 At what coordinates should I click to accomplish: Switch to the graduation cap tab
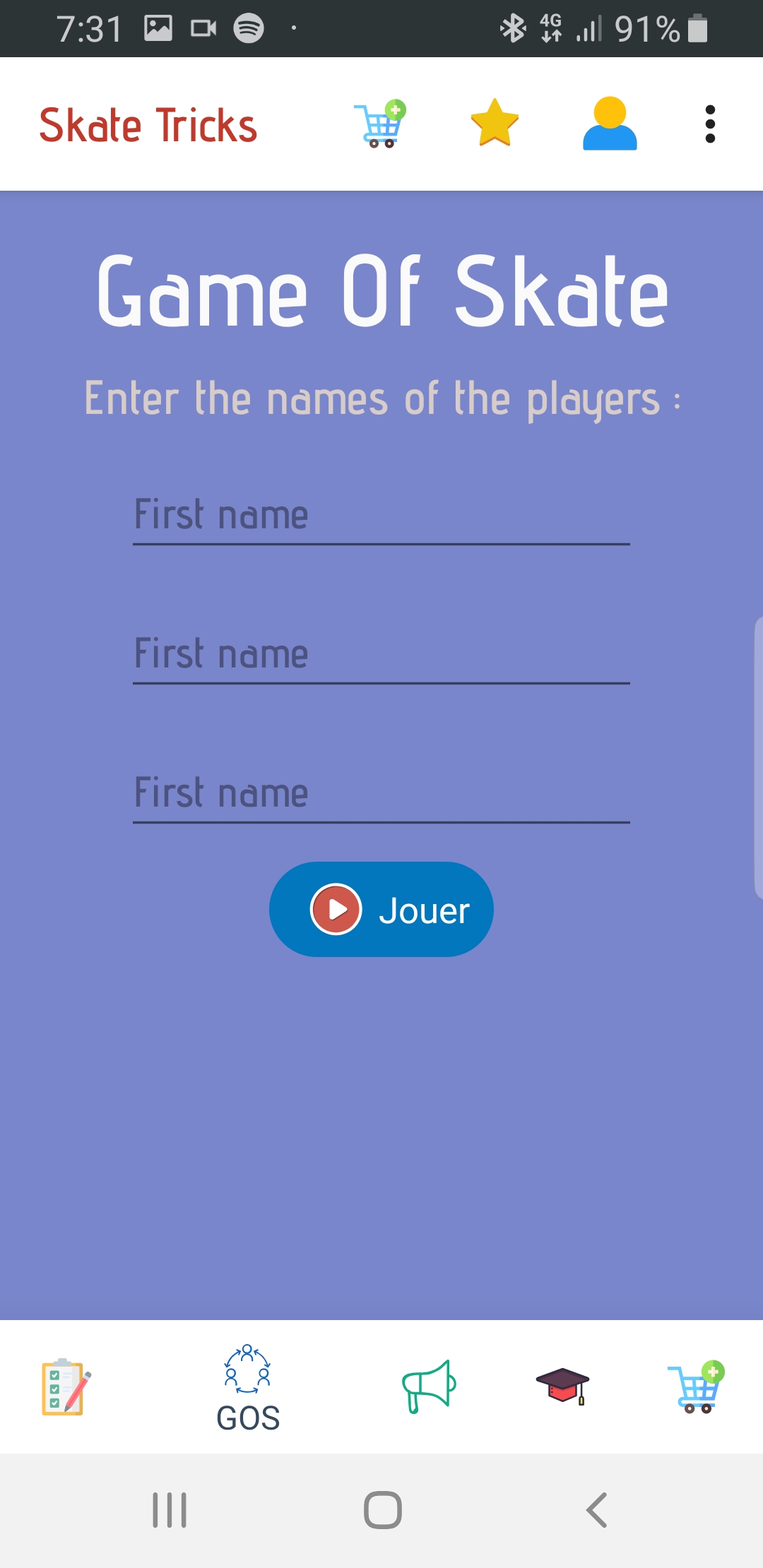click(x=562, y=1386)
